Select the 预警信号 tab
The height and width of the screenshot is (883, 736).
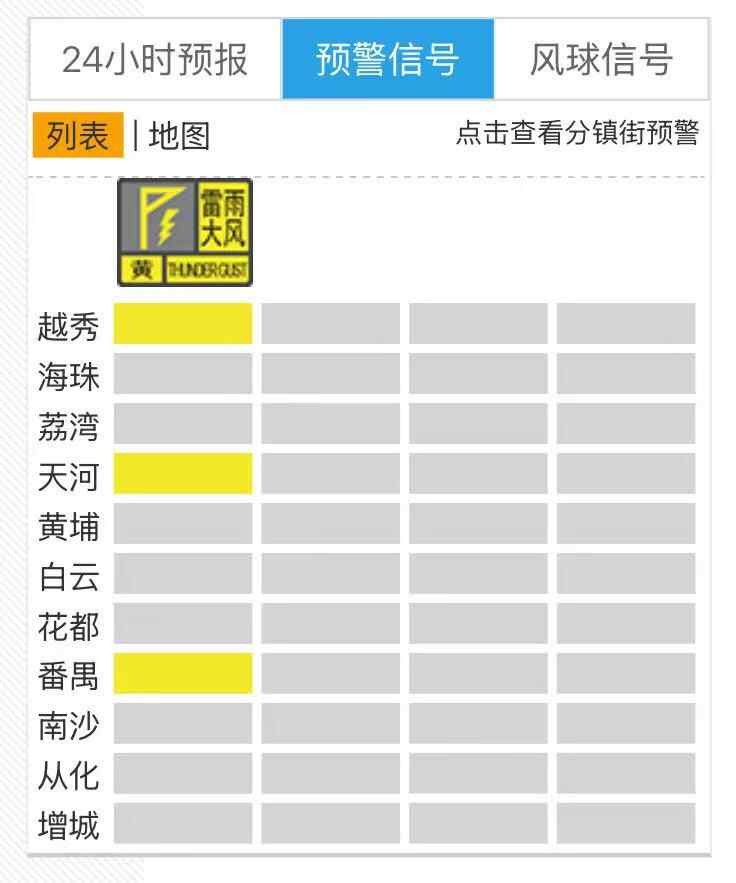pos(388,59)
